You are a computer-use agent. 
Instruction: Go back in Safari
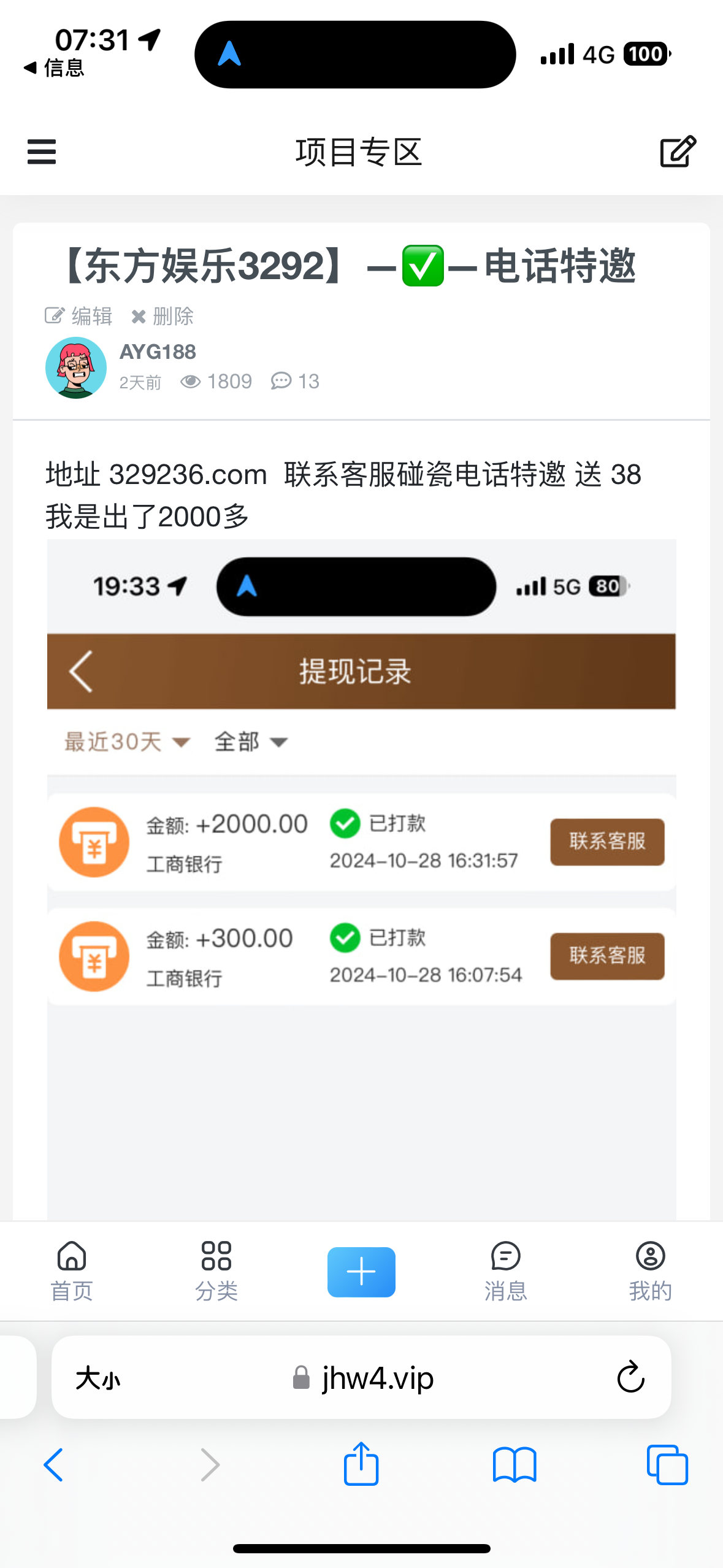(x=53, y=1465)
